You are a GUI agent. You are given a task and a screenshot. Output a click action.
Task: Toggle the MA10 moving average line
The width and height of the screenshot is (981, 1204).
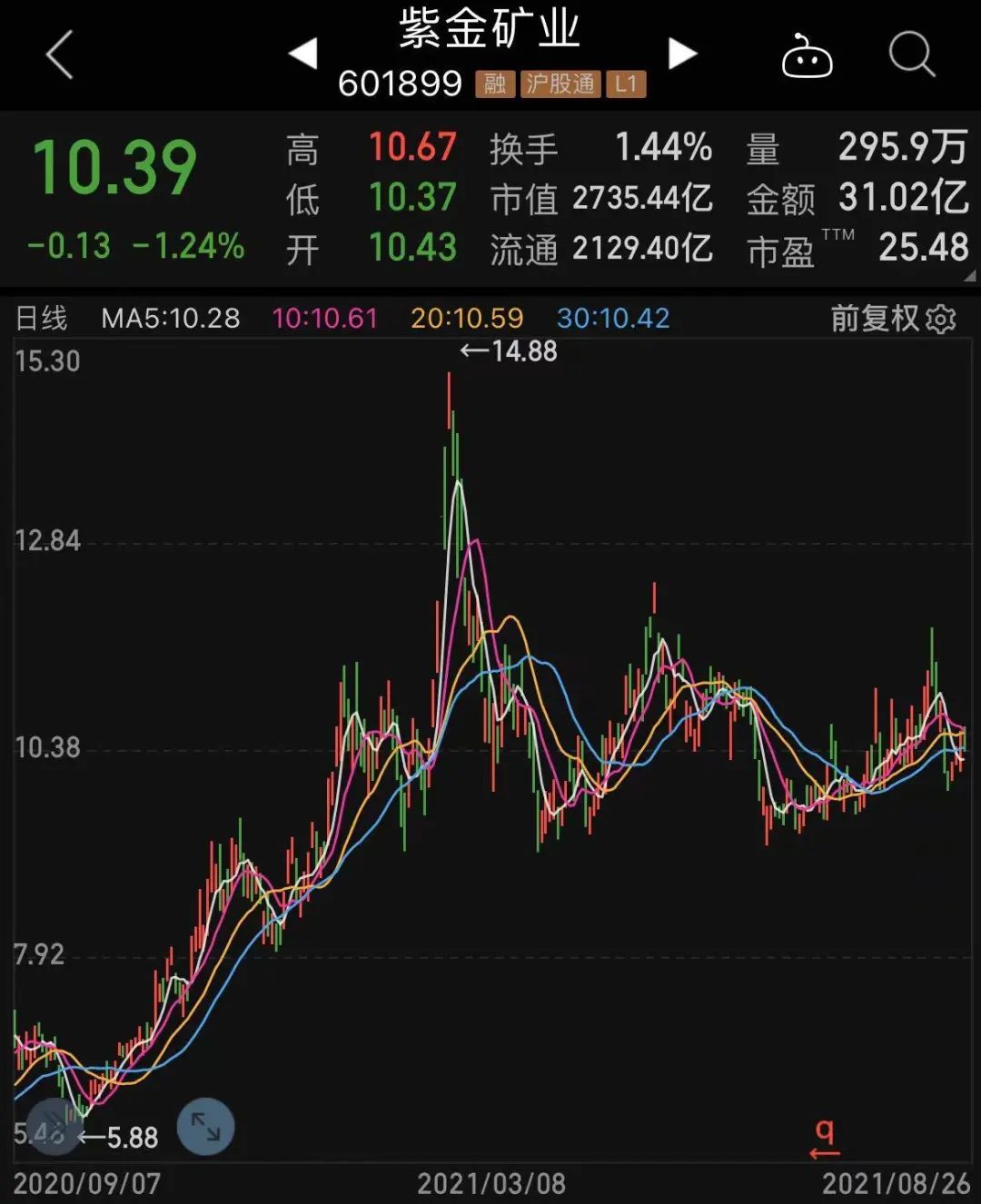pyautogui.click(x=324, y=319)
